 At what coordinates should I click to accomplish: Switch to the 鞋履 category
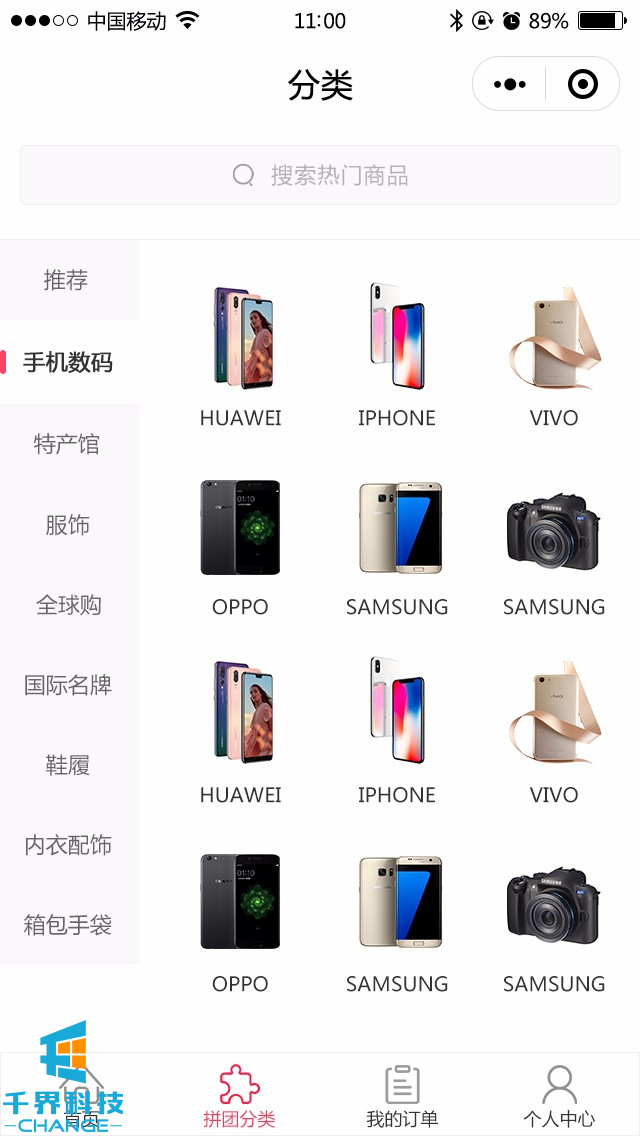point(67,765)
